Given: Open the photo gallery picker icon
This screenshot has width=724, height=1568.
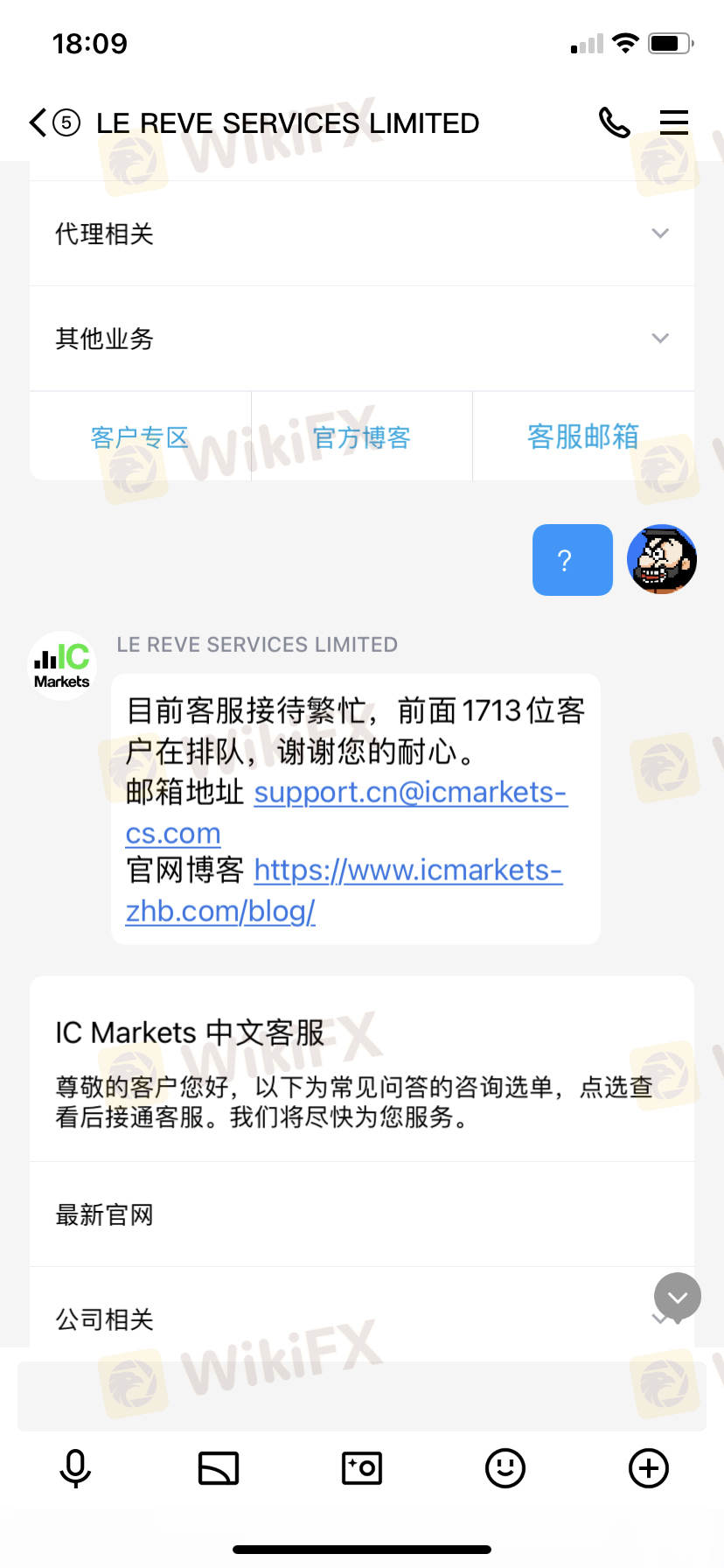Looking at the screenshot, I should click(x=219, y=1468).
